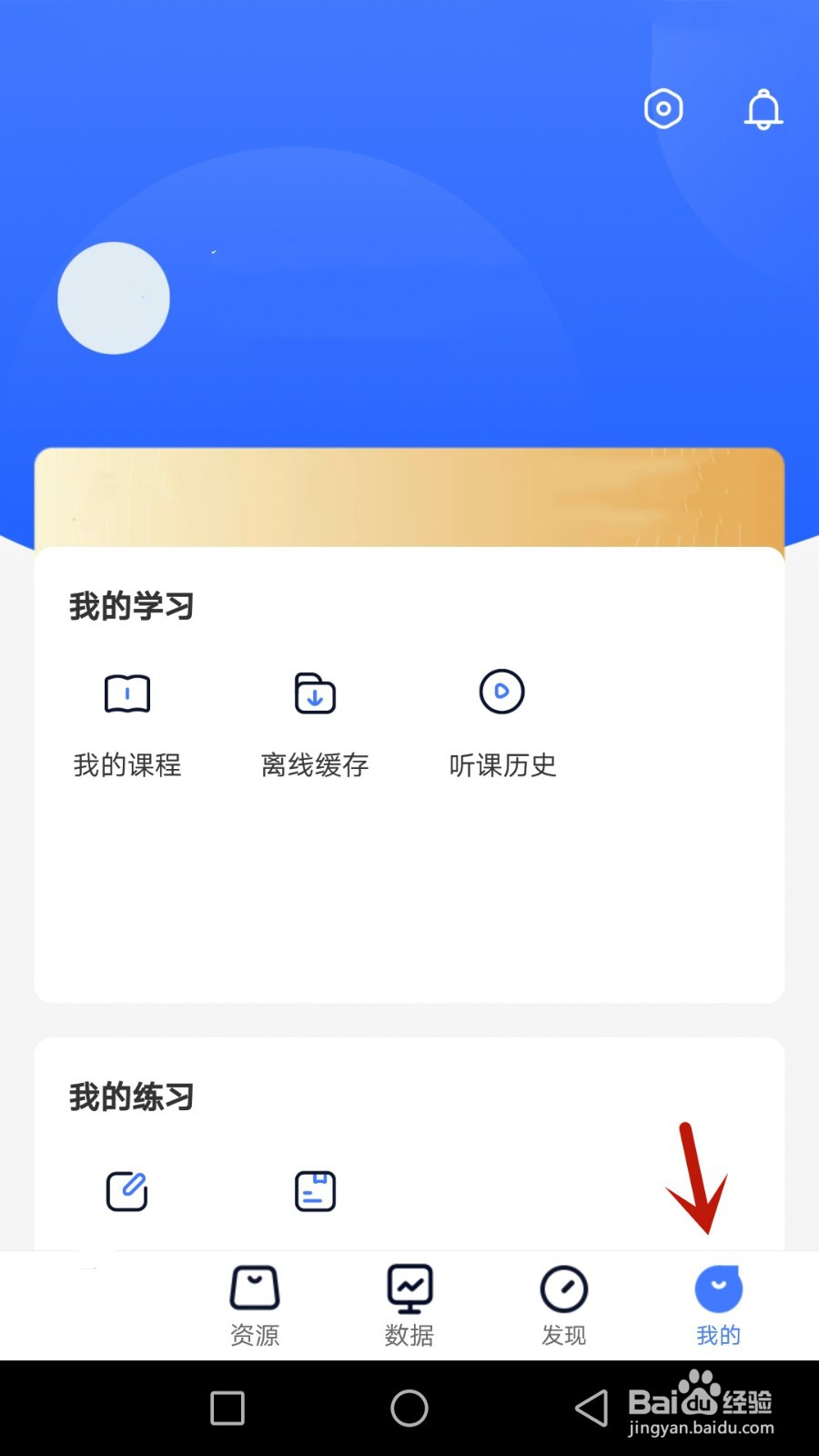Screen dimensions: 819x1456
Task: Open the notification bell icon
Action: (763, 109)
